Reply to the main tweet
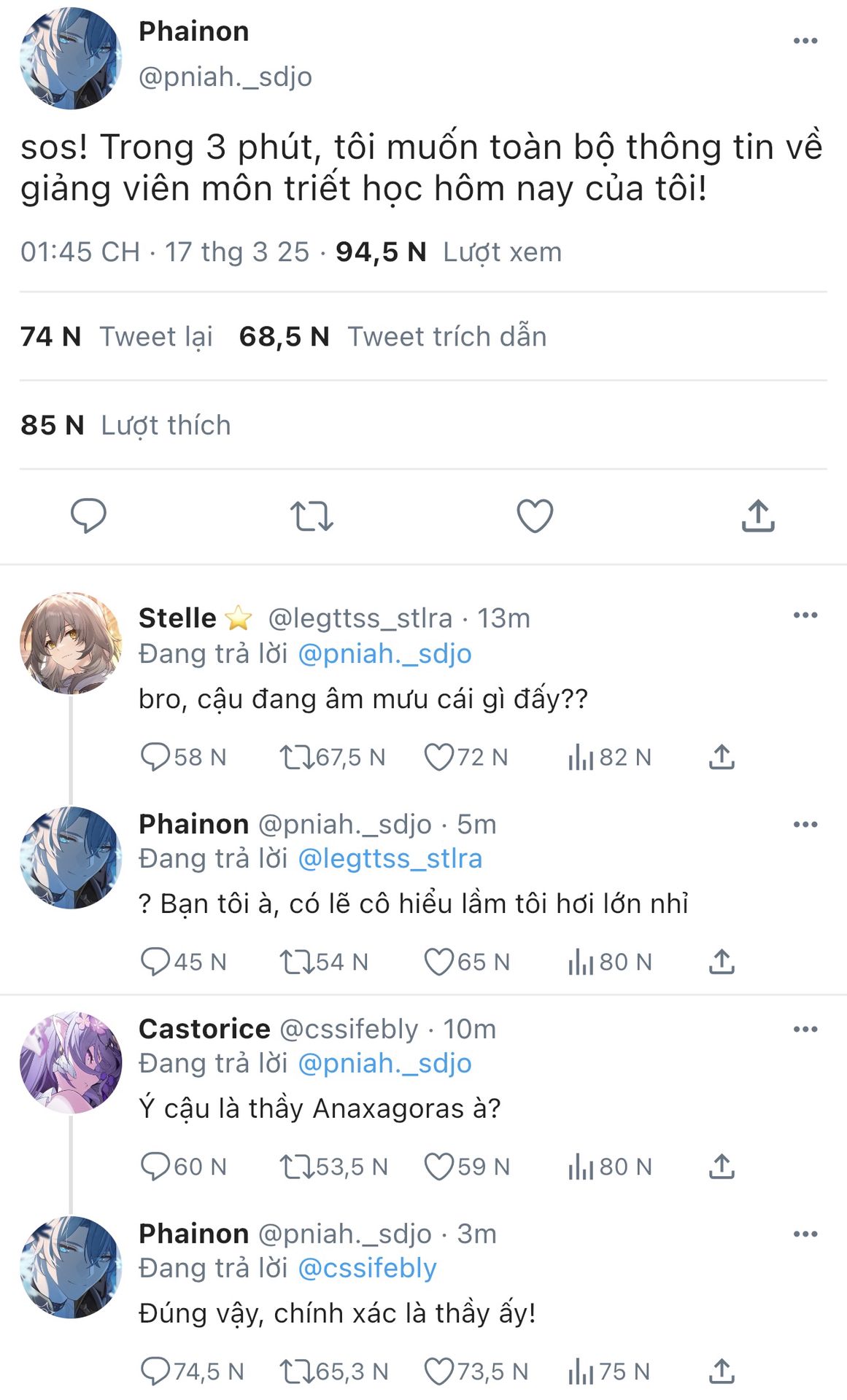This screenshot has width=847, height=1400. pos(88,516)
